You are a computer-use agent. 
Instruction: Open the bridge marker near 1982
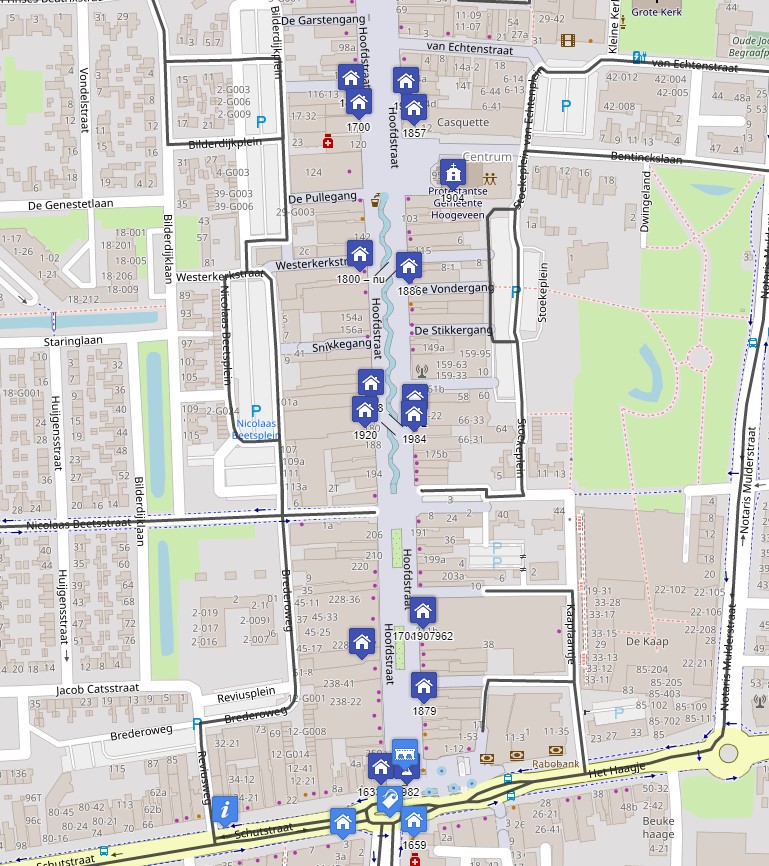[405, 753]
